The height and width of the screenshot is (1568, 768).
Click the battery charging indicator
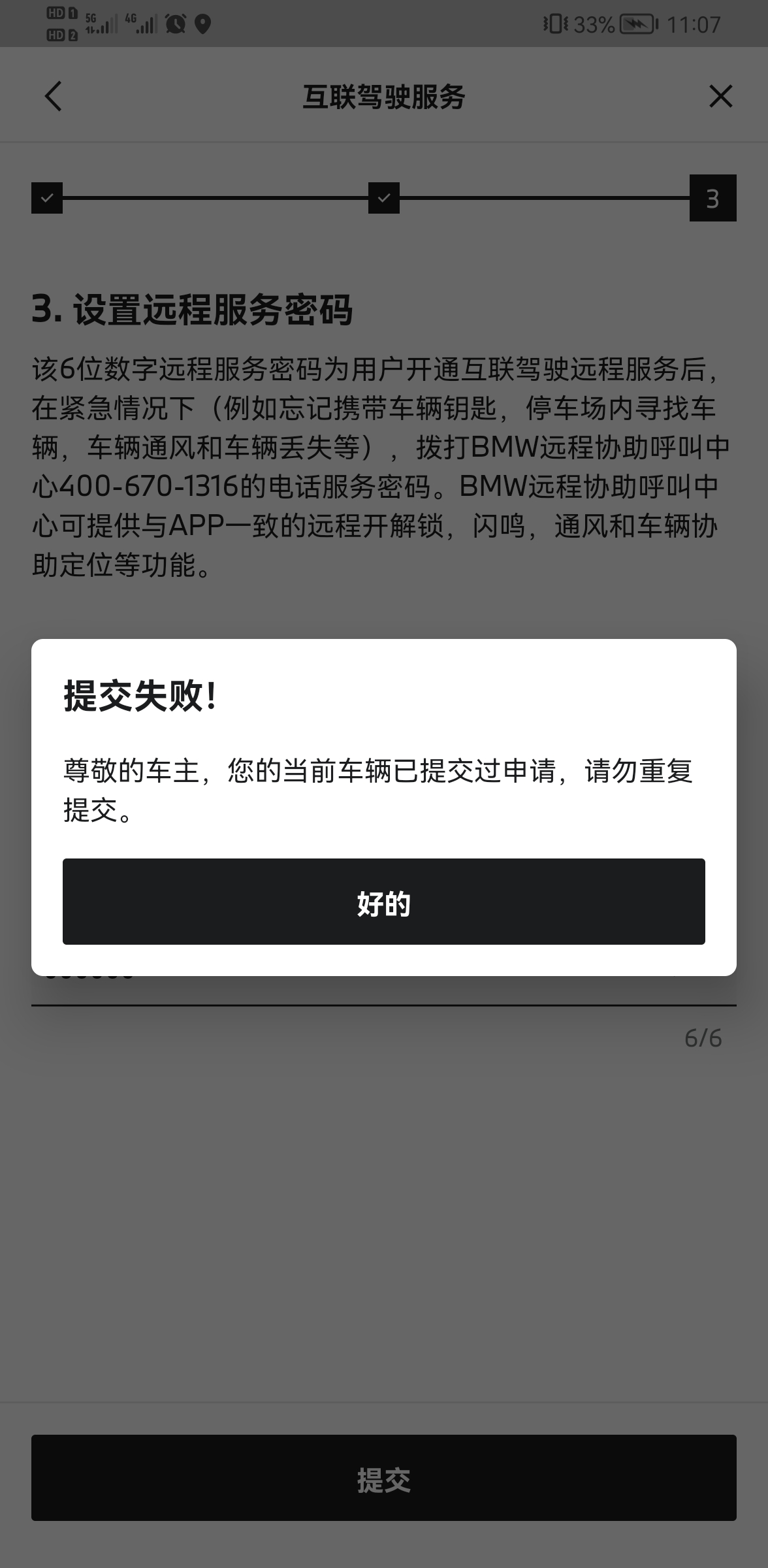[635, 24]
